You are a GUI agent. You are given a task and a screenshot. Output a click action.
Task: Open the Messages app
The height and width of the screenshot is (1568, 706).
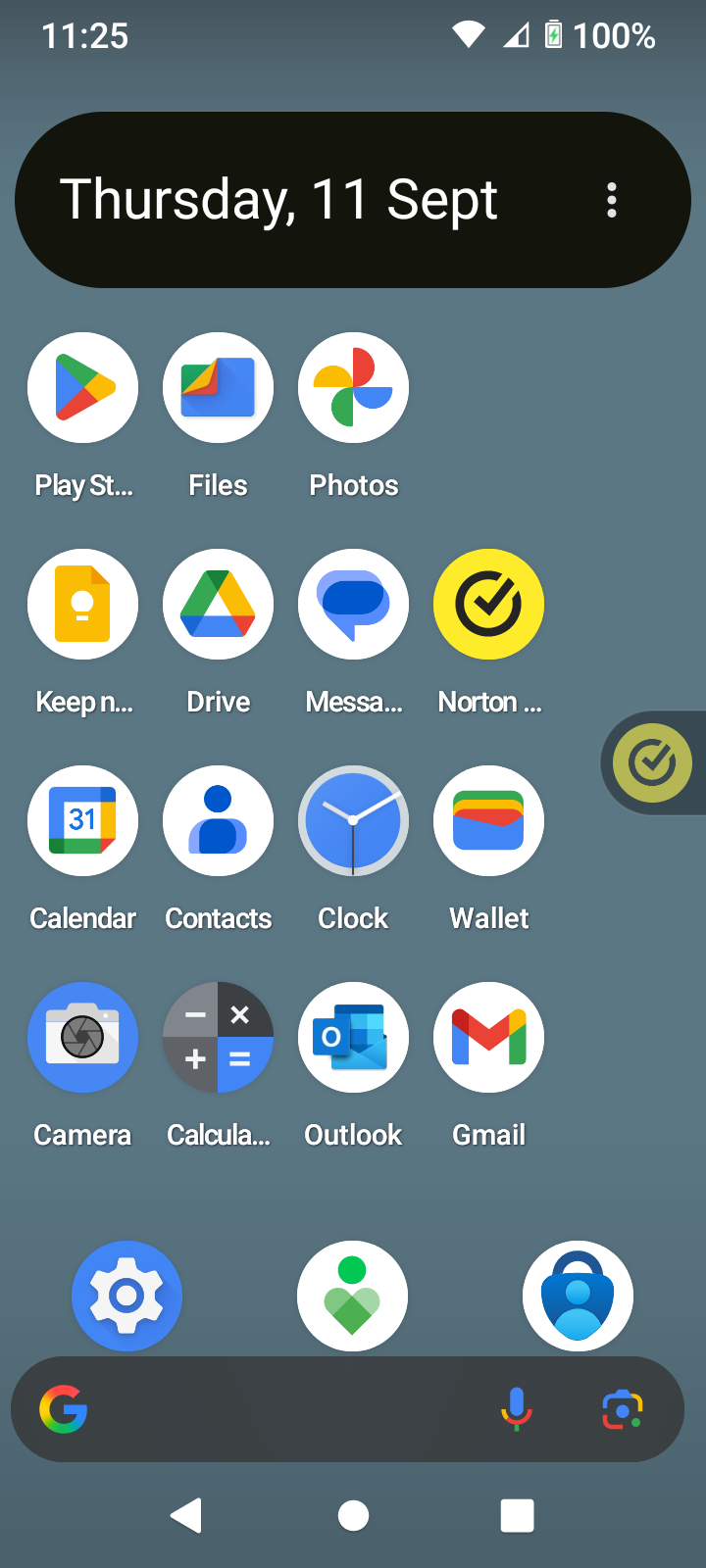click(x=353, y=605)
